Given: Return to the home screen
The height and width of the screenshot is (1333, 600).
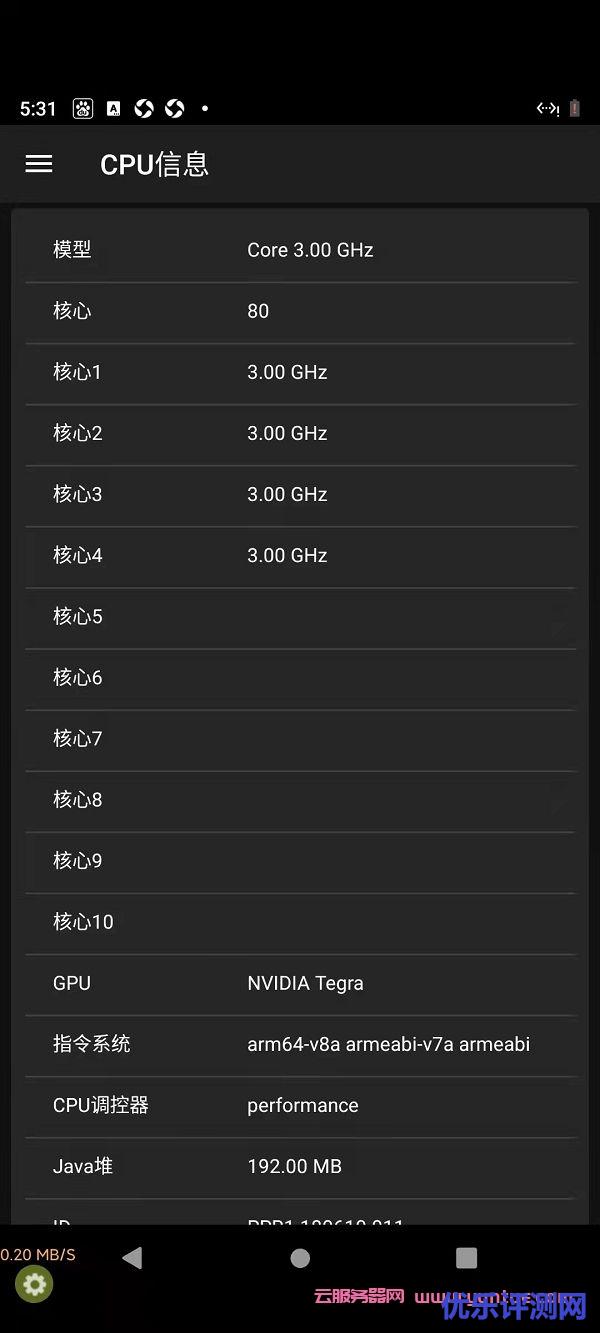Looking at the screenshot, I should tap(300, 1258).
